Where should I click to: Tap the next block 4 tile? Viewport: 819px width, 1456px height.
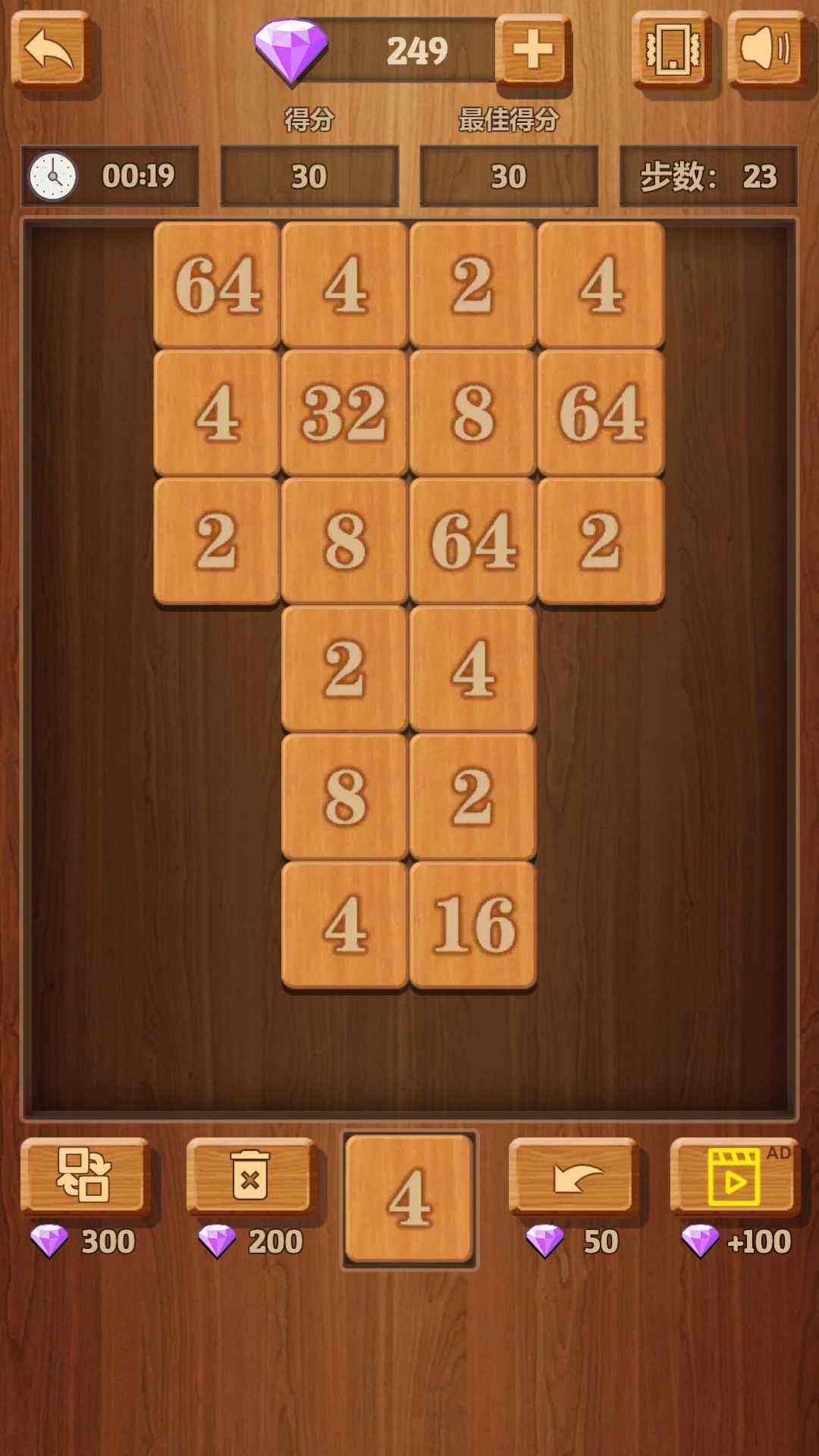point(409,1198)
